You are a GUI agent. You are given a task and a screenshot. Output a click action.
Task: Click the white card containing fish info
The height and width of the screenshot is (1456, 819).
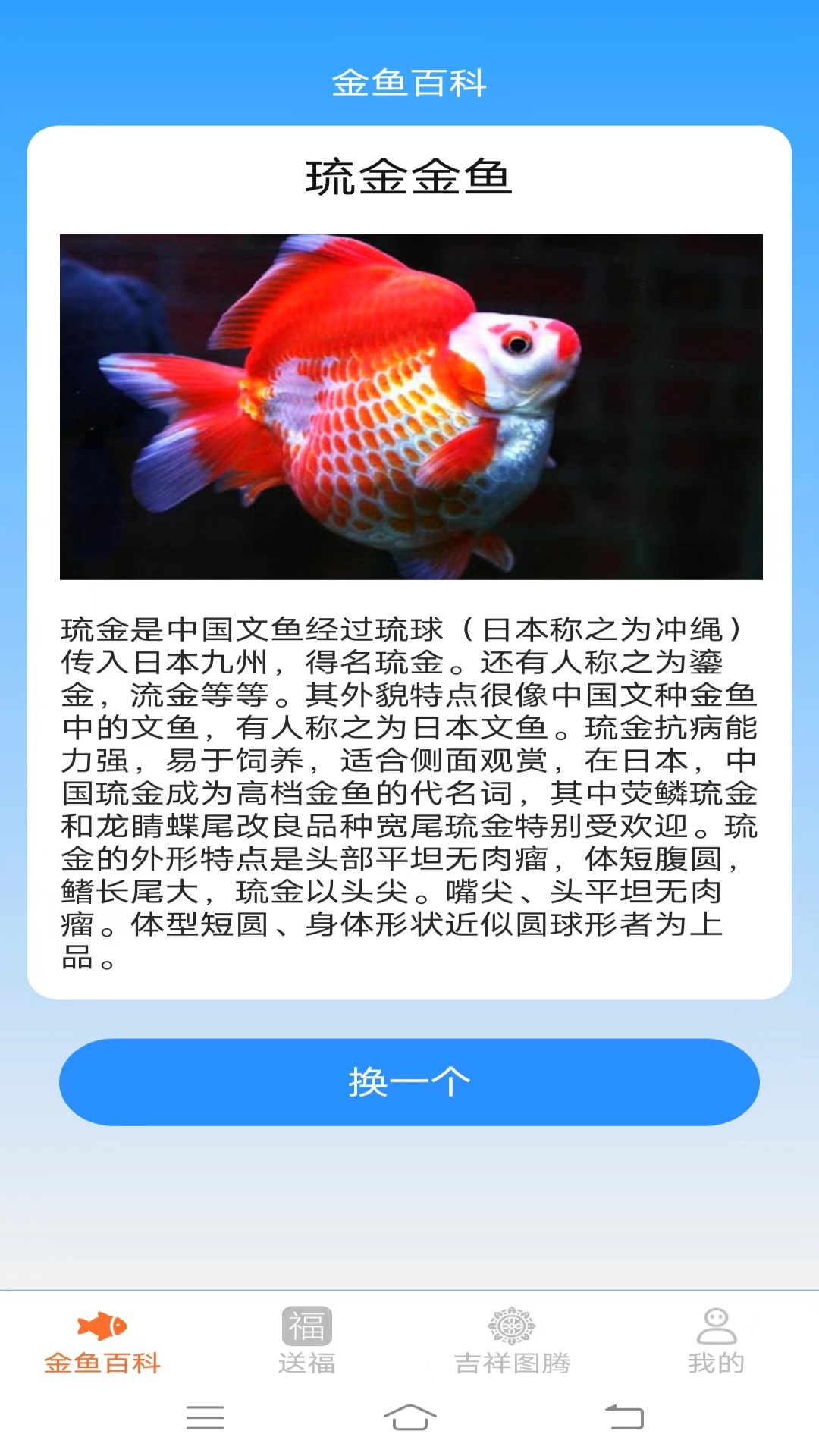(409, 561)
